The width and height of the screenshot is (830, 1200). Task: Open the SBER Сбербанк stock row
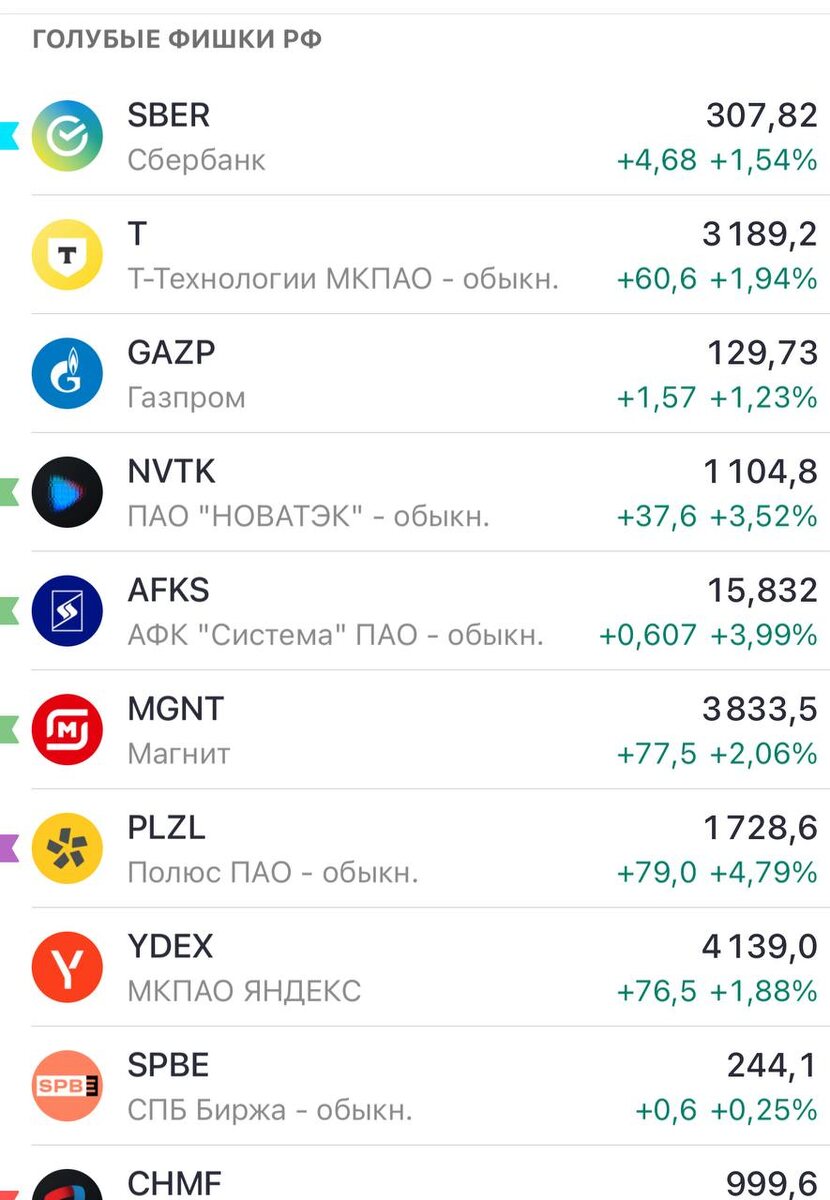coord(415,137)
